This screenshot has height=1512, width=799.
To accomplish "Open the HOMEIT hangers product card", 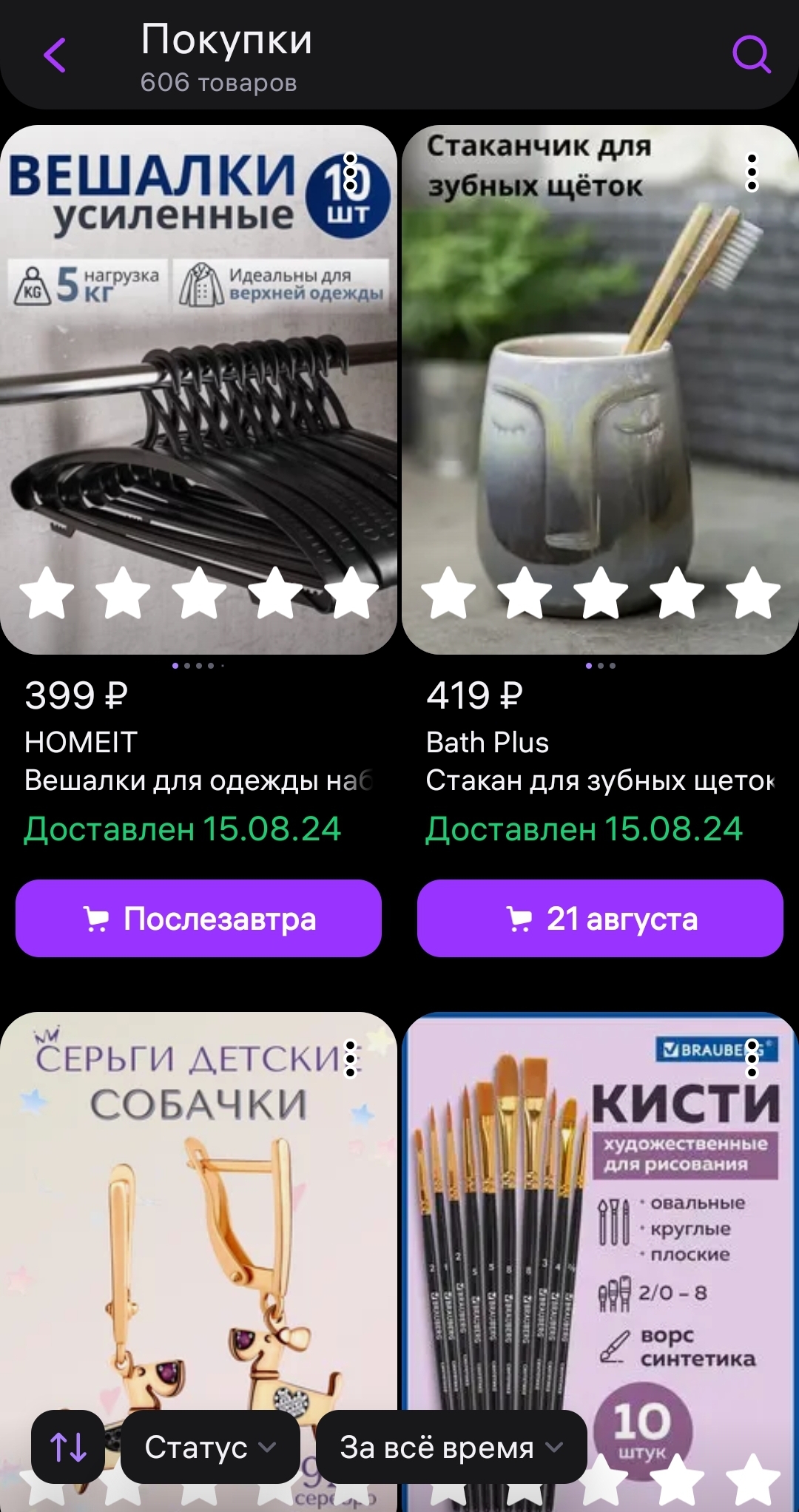I will coord(198,390).
